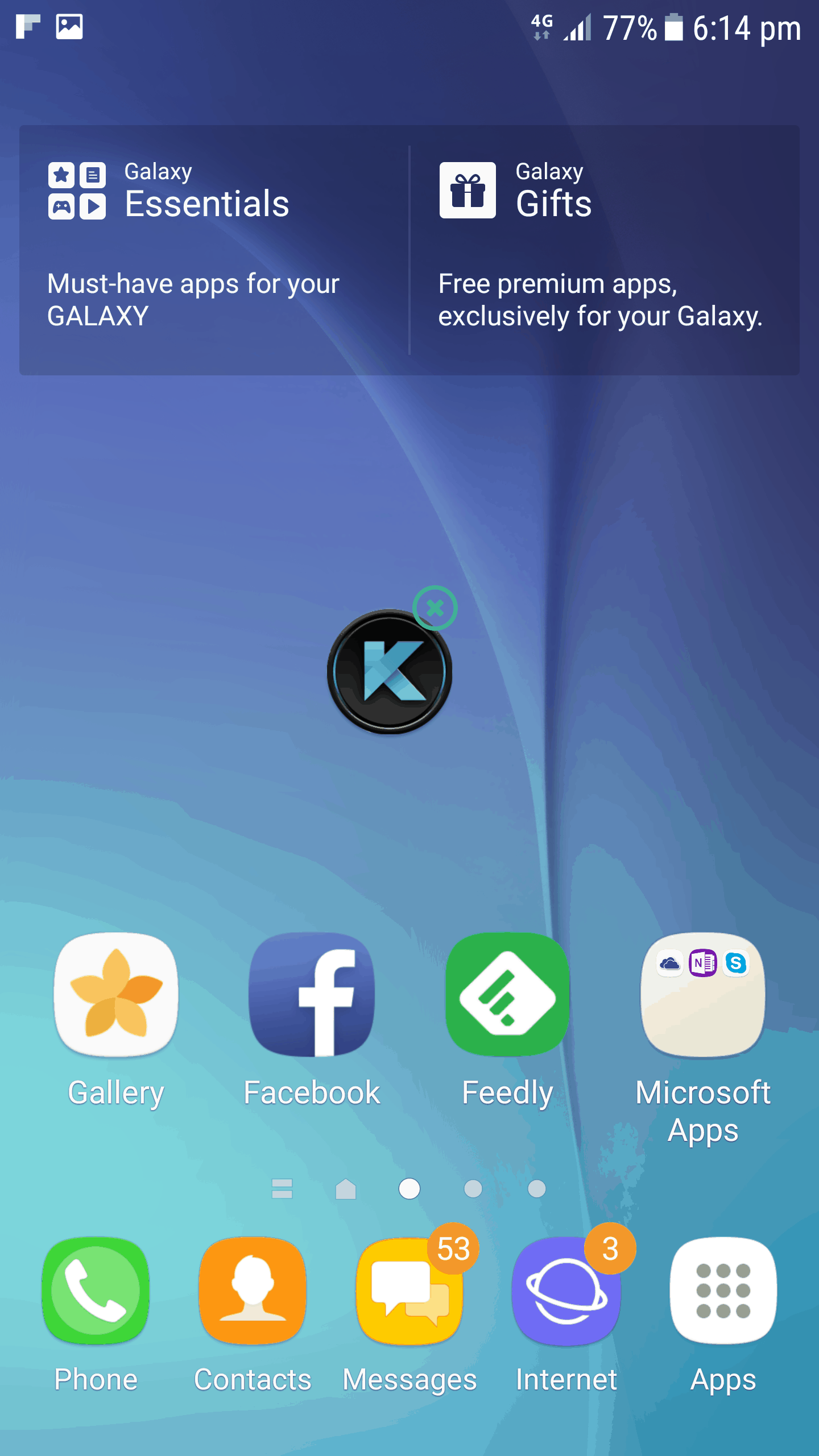Viewport: 819px width, 1456px height.
Task: Open the Galaxy Gifts widget
Action: click(605, 250)
